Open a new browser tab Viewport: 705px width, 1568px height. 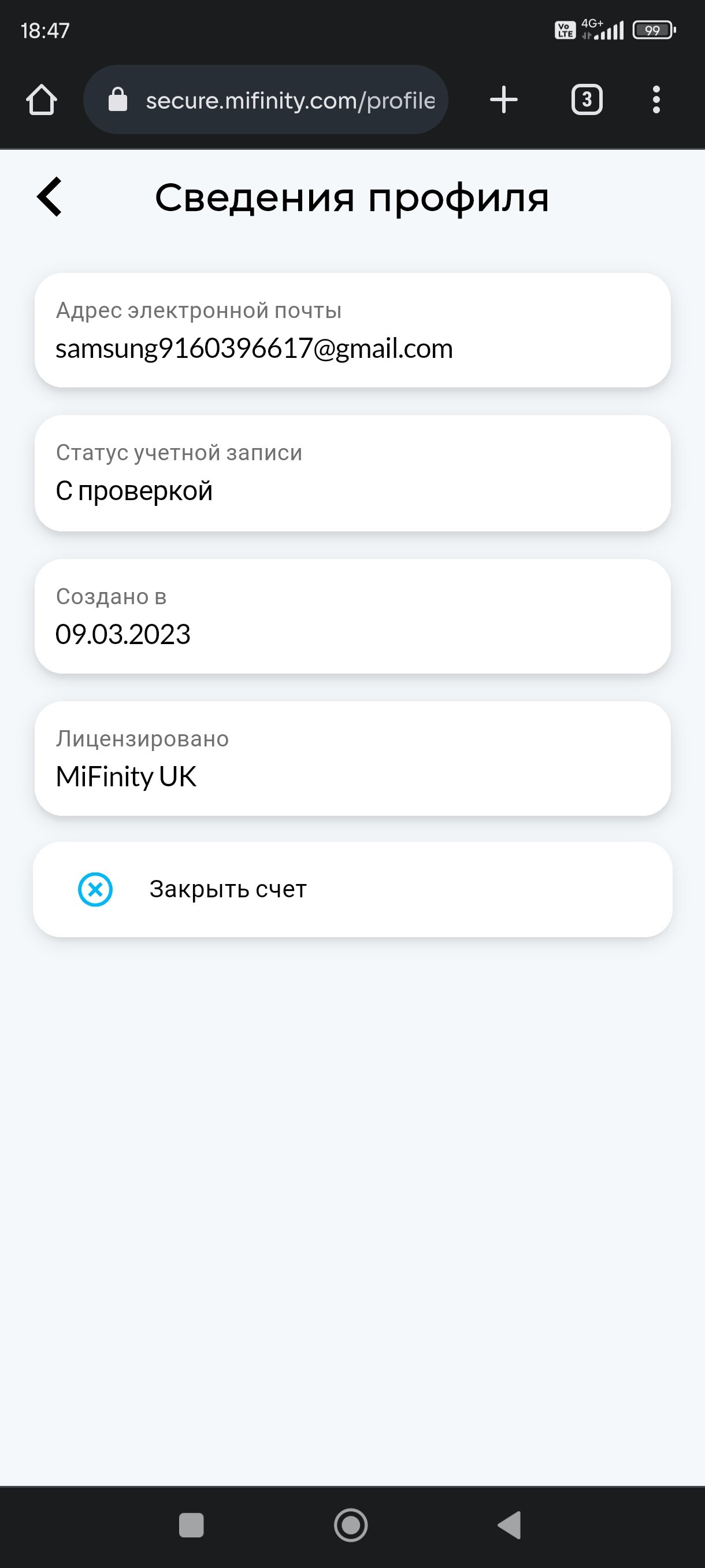pyautogui.click(x=504, y=100)
